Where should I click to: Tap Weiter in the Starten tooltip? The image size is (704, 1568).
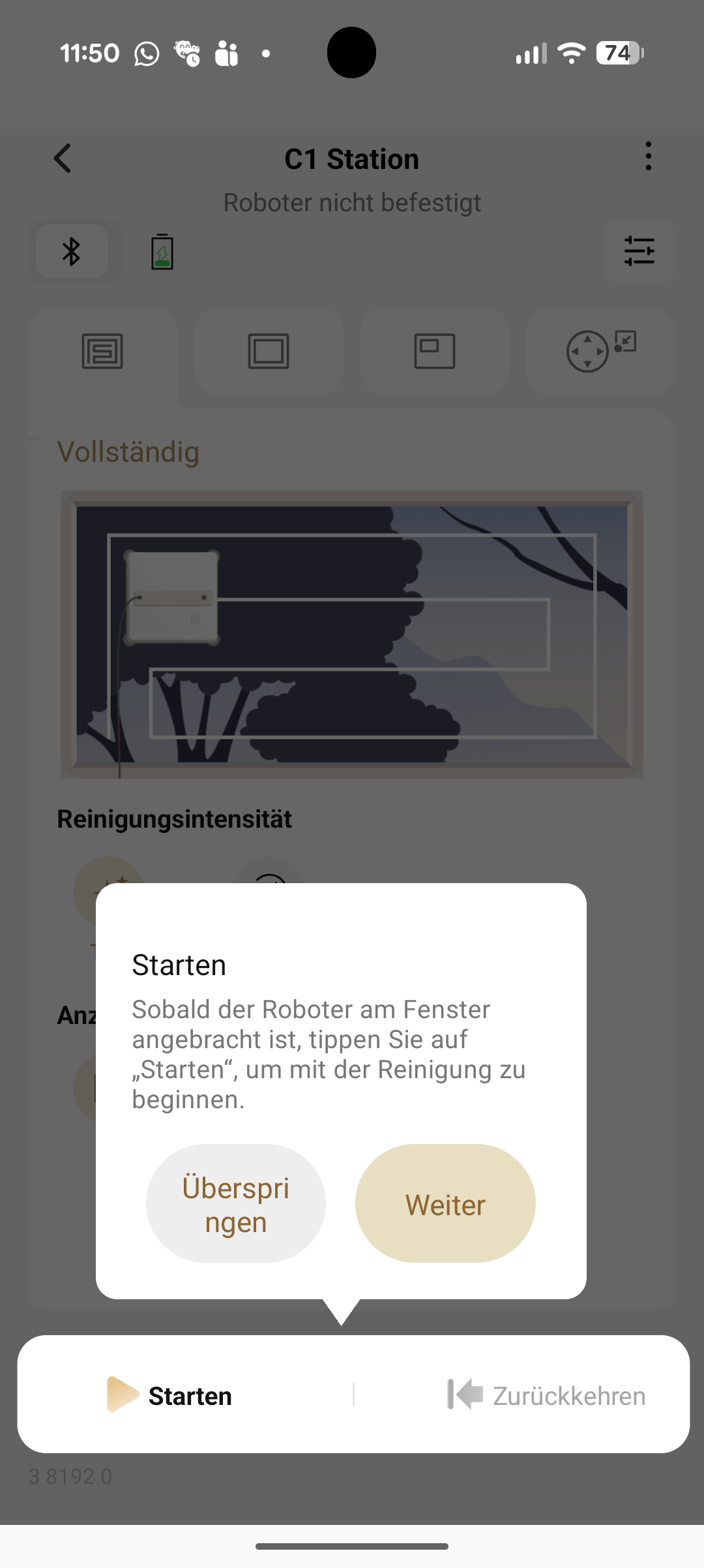pyautogui.click(x=445, y=1204)
